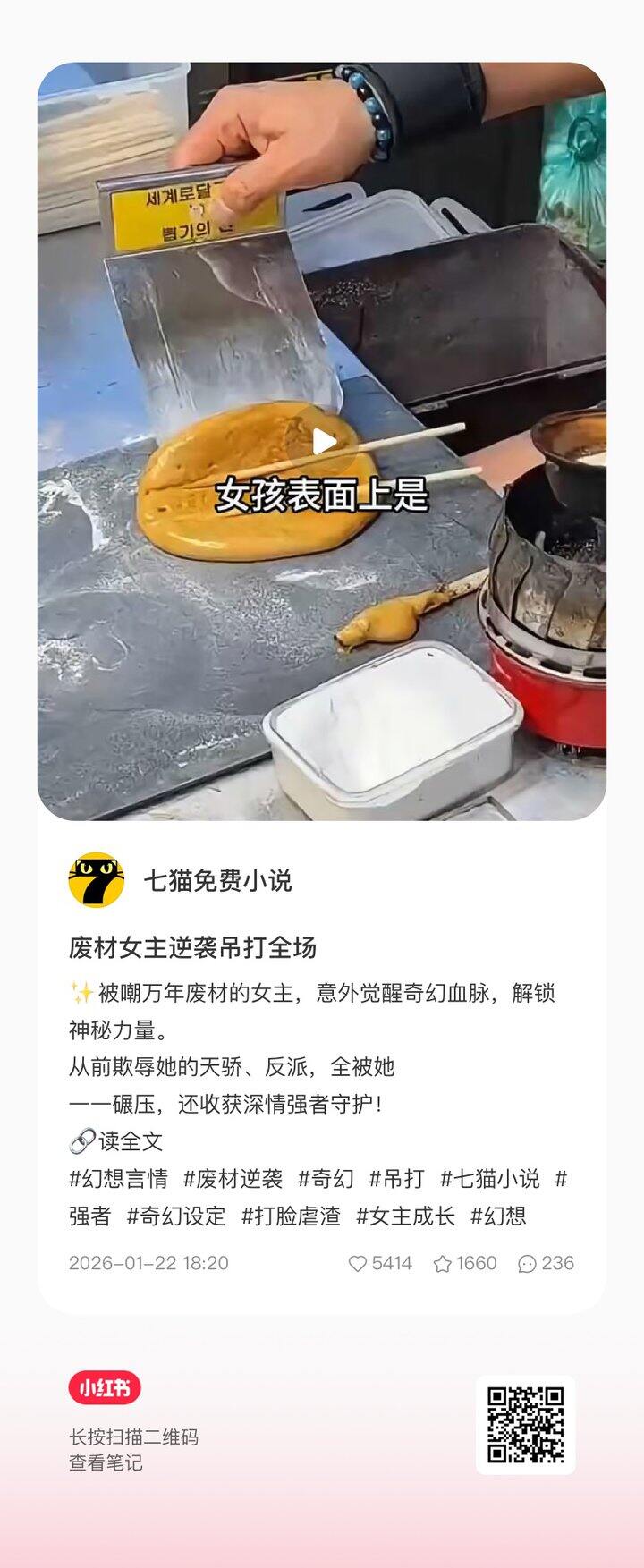Screen dimensions: 644x1568
Task: Click the comment count 236
Action: point(556,1264)
